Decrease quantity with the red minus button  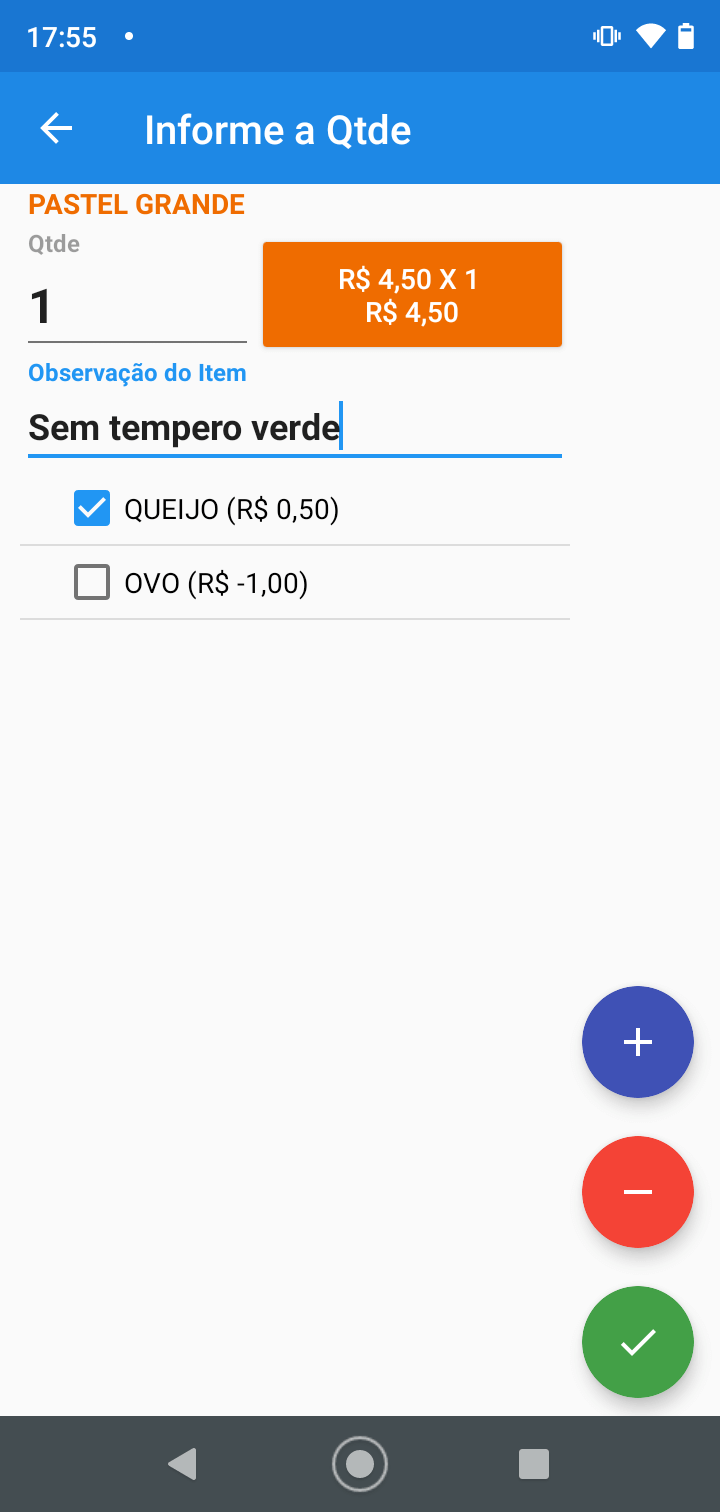click(x=638, y=1192)
